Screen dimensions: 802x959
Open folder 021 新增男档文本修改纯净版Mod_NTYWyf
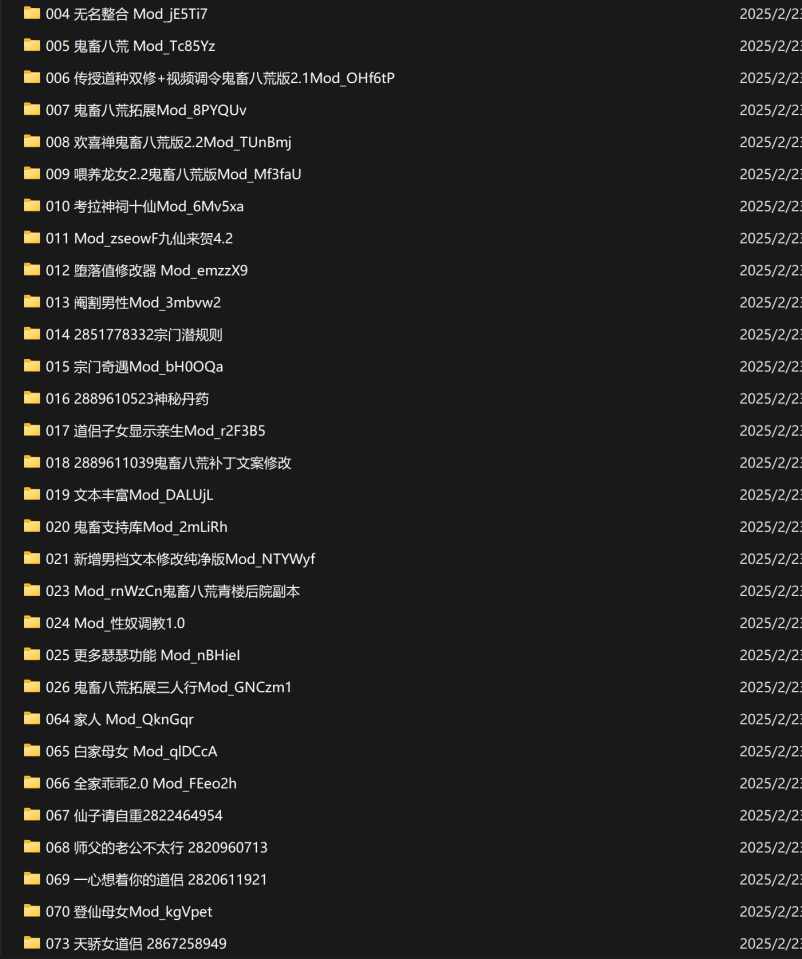[x=180, y=559]
